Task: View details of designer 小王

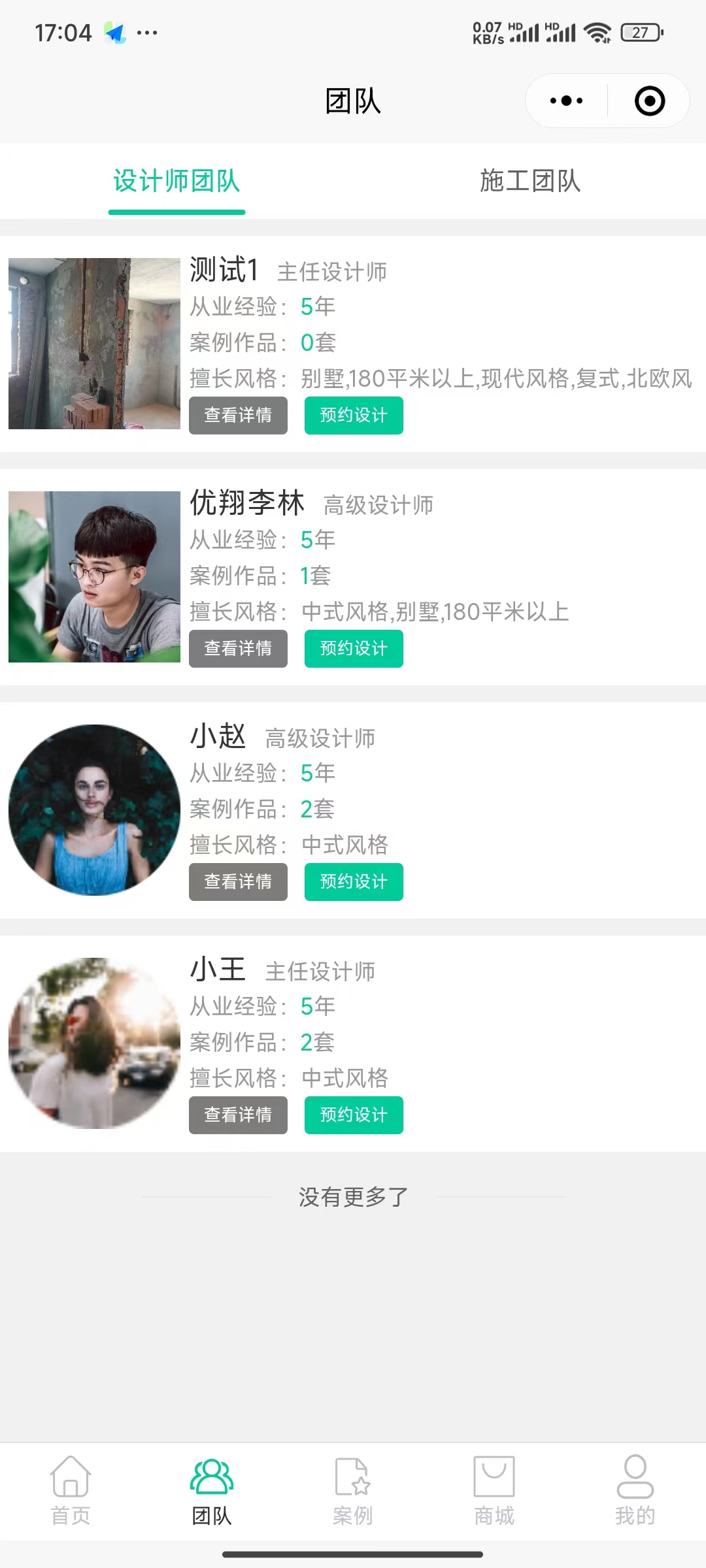Action: point(238,1115)
